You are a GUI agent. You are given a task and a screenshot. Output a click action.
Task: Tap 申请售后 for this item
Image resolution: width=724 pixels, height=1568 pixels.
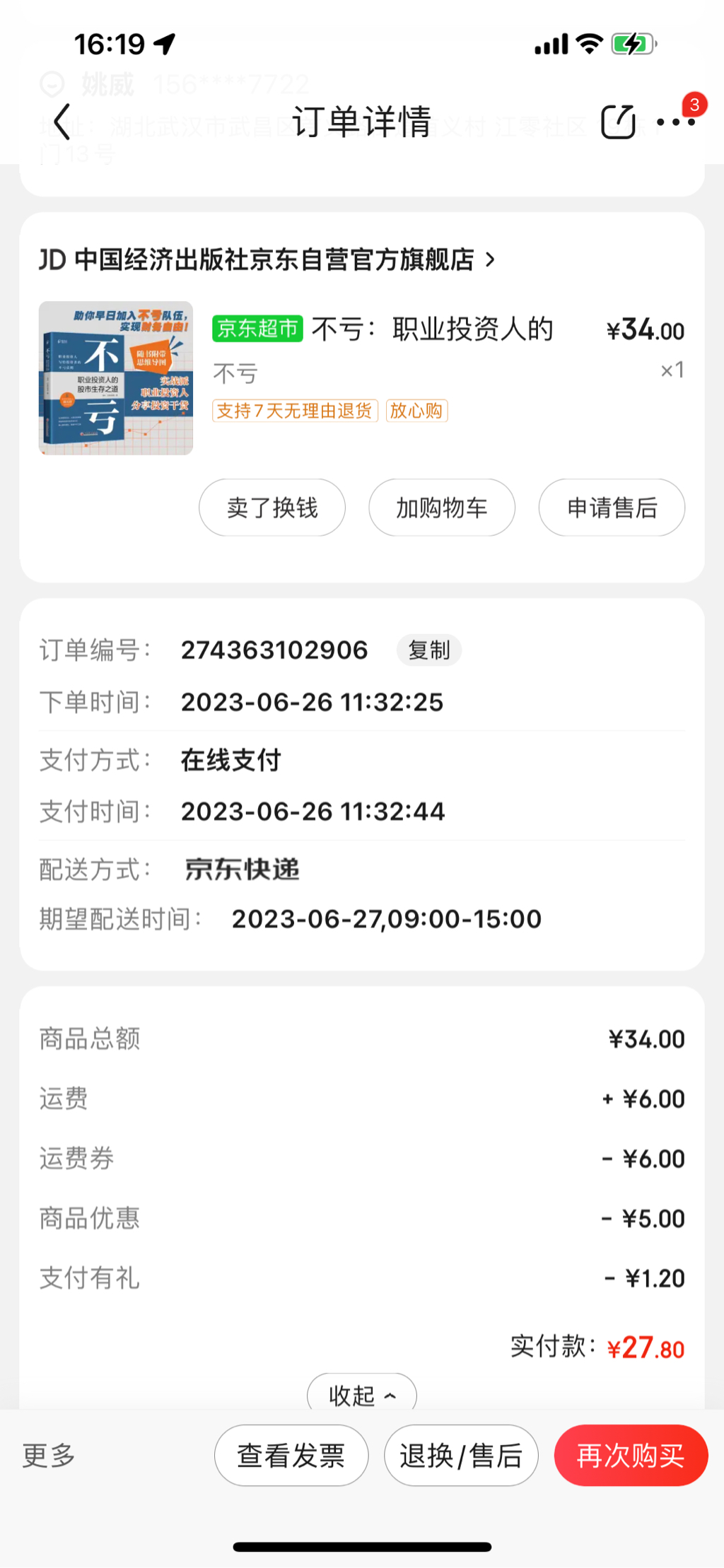pyautogui.click(x=612, y=508)
